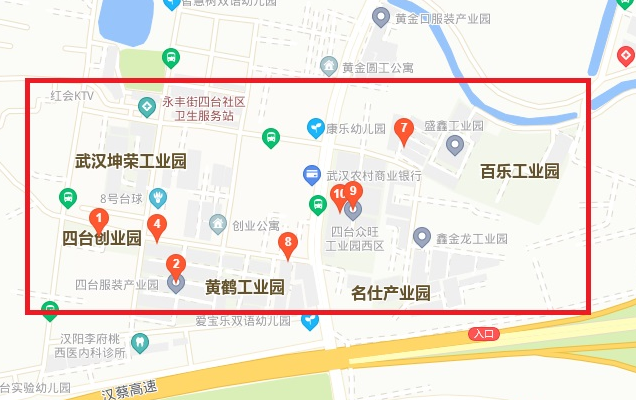Open map marker number 8

tap(288, 242)
